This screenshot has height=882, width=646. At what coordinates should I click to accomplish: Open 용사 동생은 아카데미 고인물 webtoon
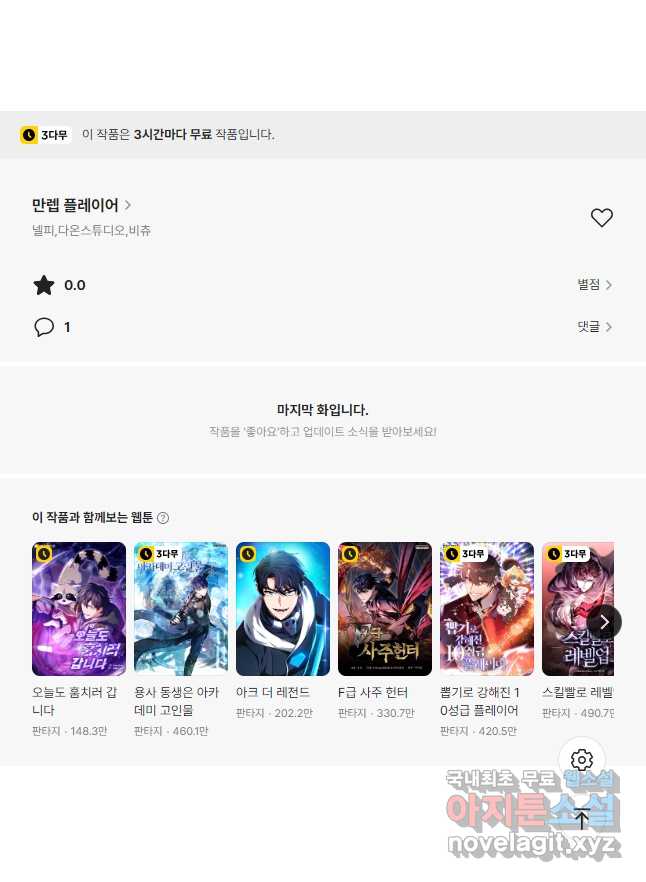(181, 609)
